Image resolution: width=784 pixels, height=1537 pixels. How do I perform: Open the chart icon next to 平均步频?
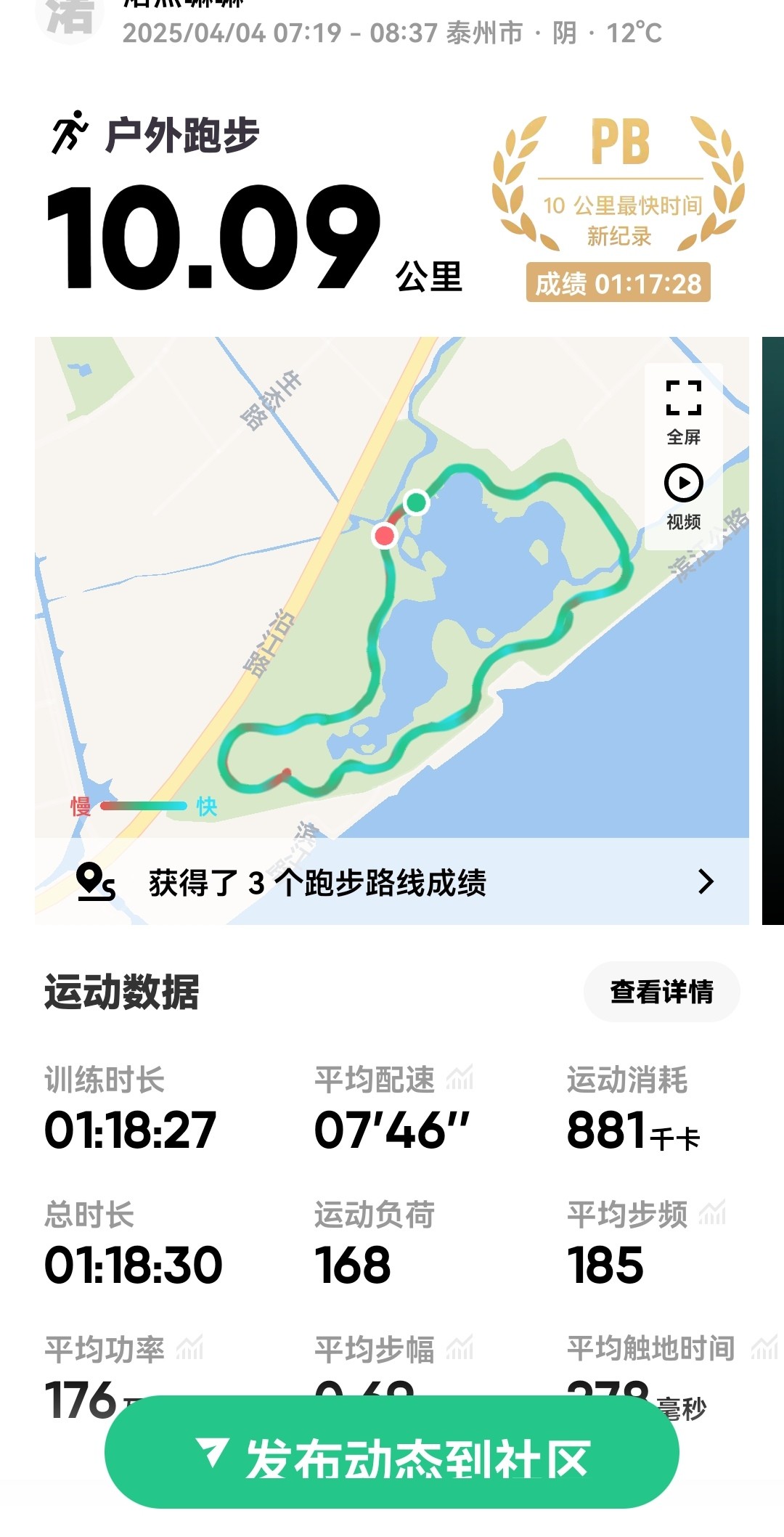[x=712, y=1212]
